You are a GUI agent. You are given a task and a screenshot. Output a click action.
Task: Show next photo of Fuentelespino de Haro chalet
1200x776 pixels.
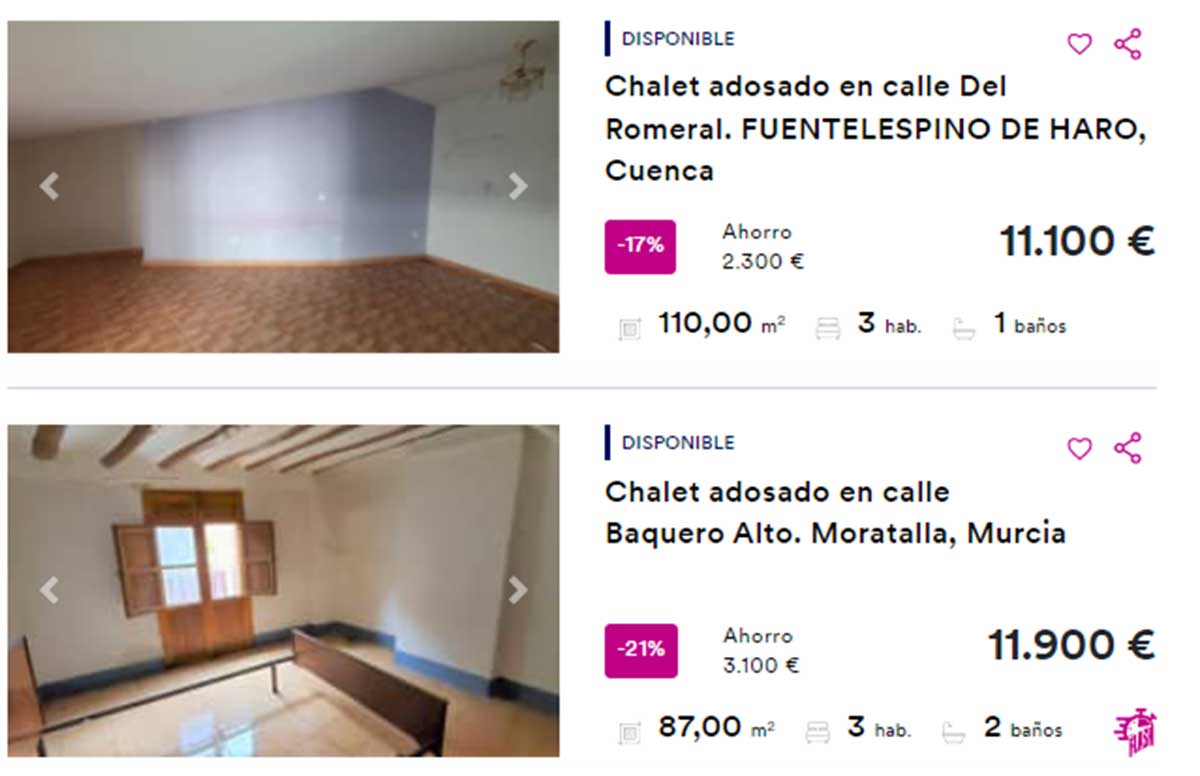(x=517, y=186)
